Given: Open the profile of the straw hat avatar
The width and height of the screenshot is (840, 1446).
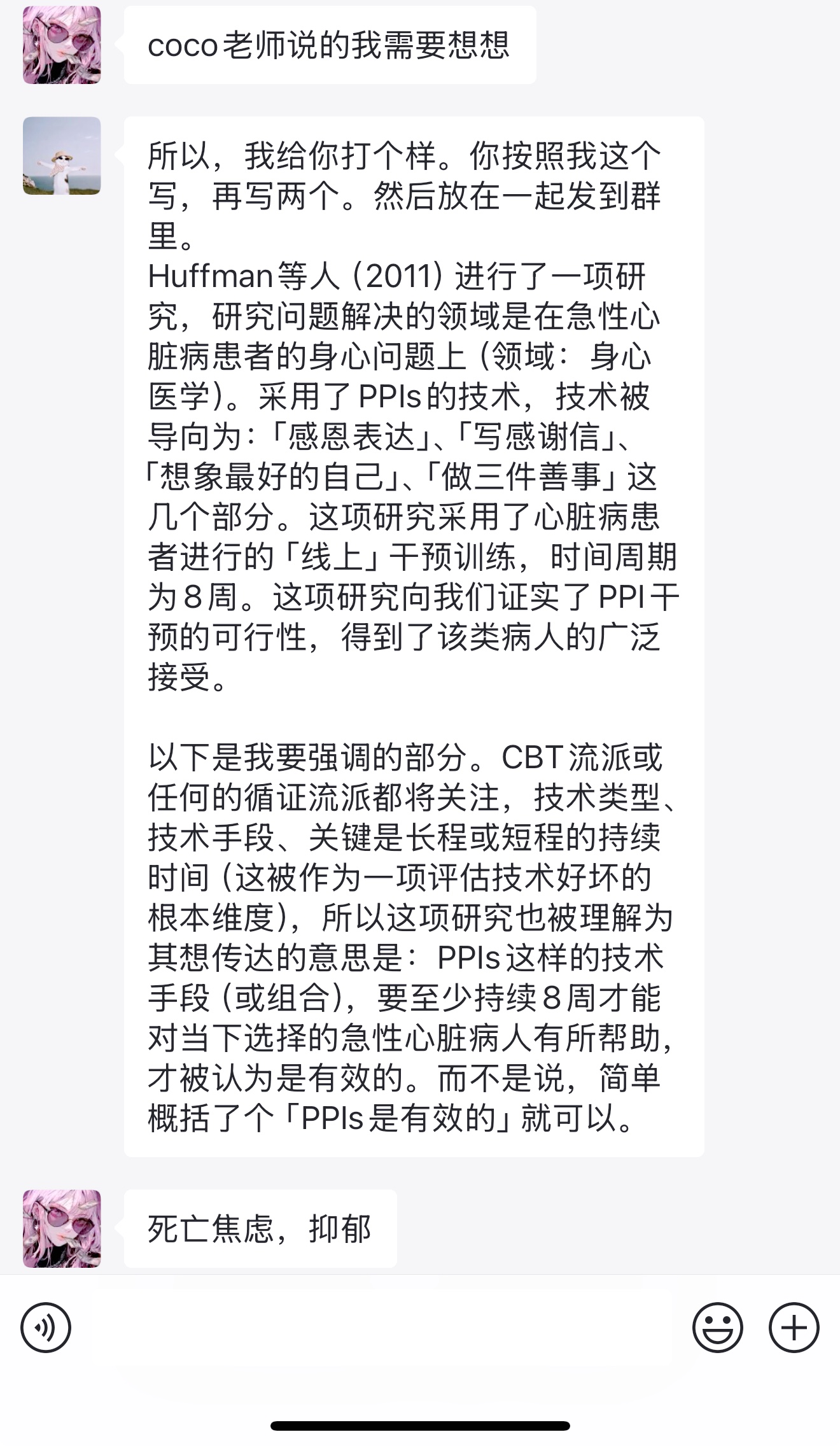Looking at the screenshot, I should click(62, 155).
